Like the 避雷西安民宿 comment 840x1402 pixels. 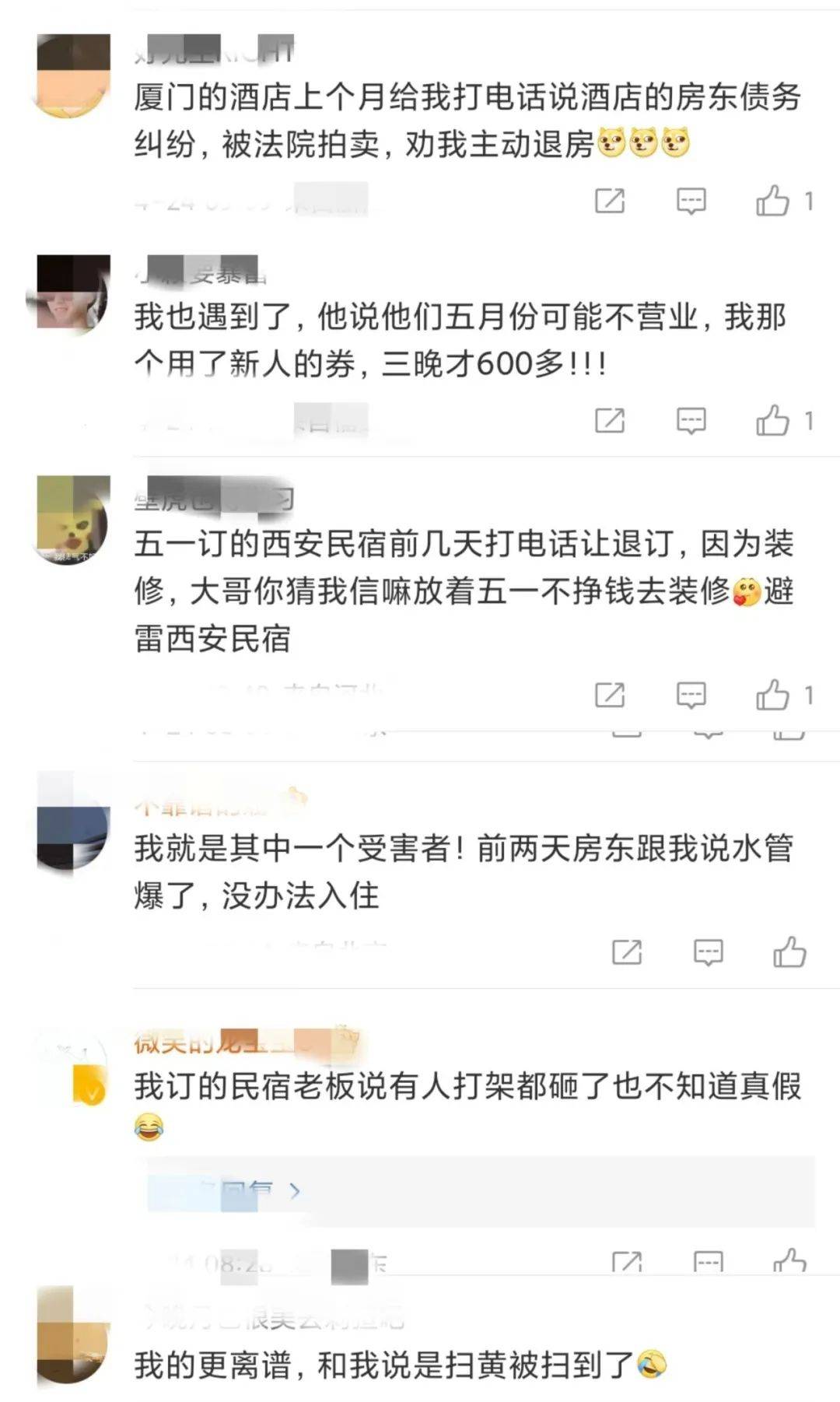point(773,695)
